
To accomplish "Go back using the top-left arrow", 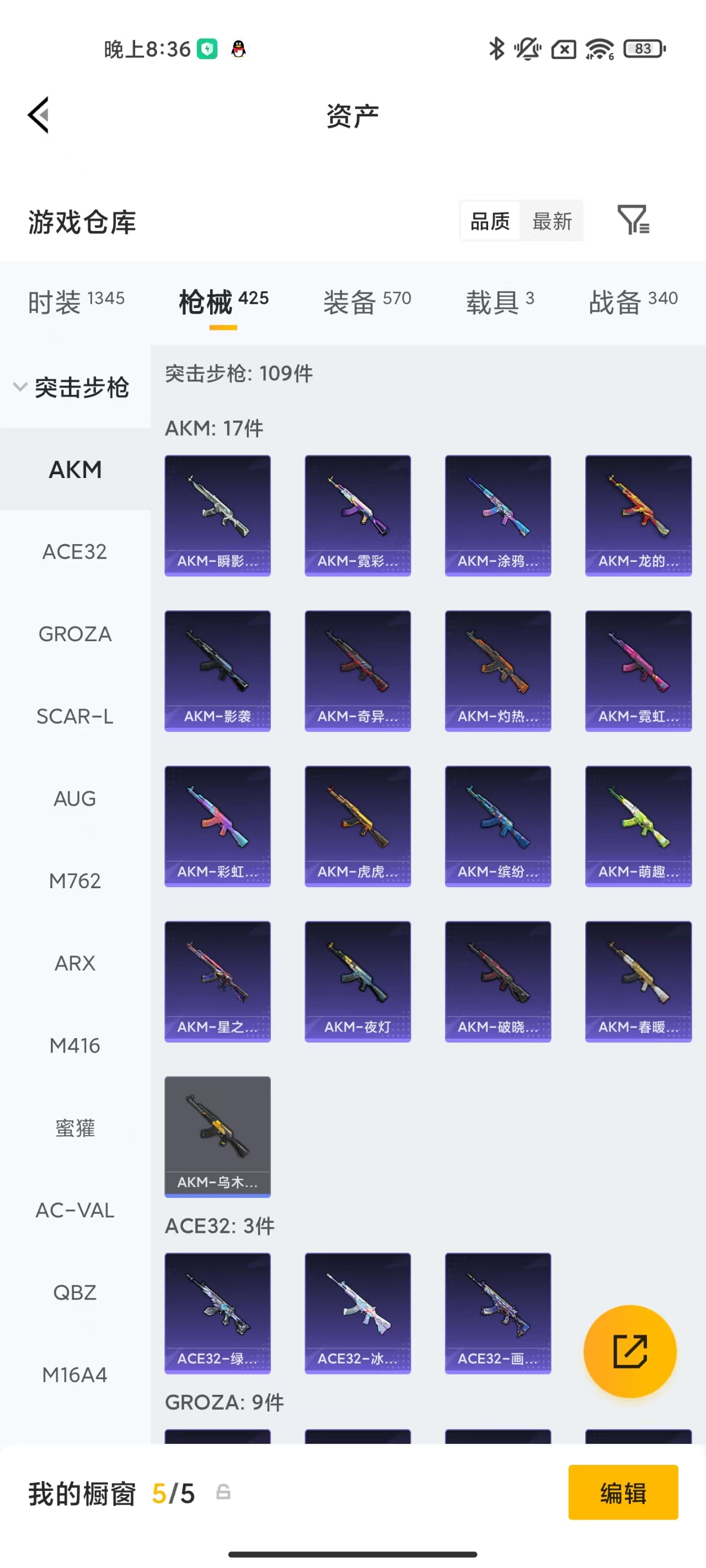I will point(39,115).
